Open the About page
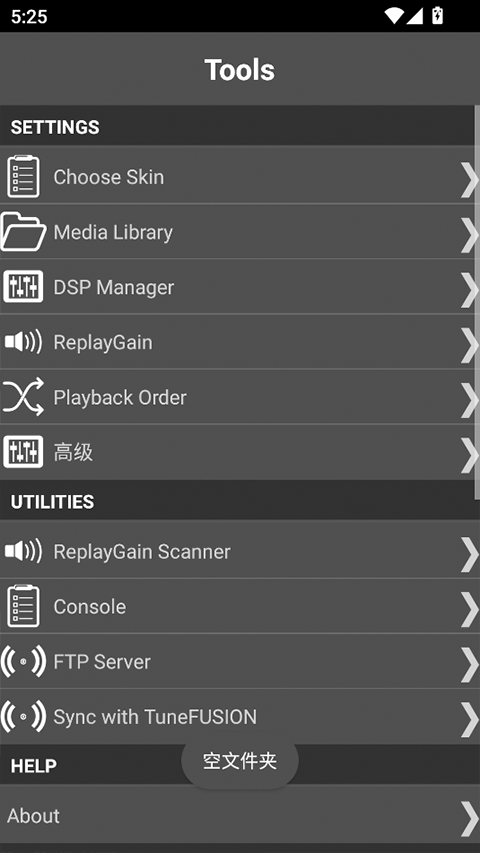This screenshot has height=853, width=480. pyautogui.click(x=240, y=815)
